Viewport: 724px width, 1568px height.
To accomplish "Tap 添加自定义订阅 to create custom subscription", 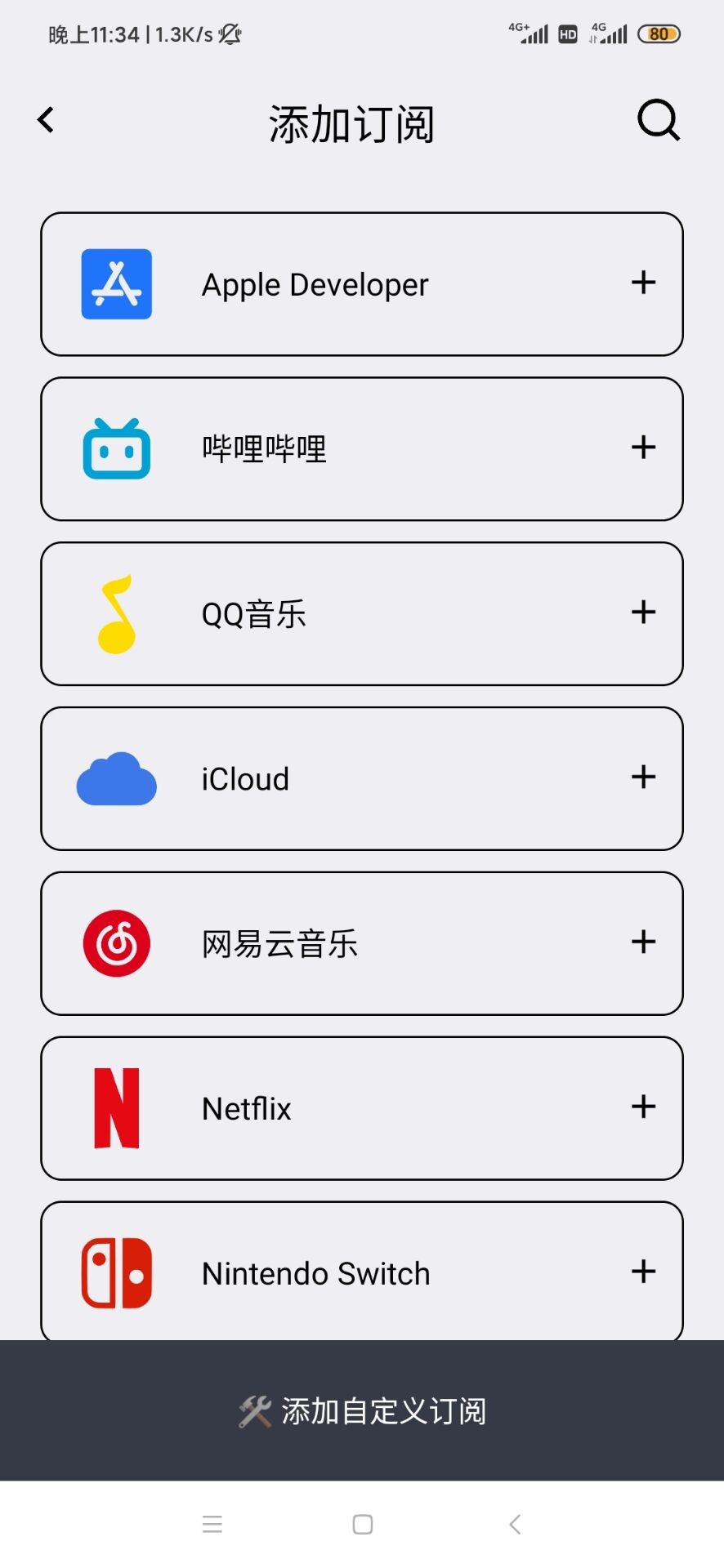I will (x=362, y=1410).
